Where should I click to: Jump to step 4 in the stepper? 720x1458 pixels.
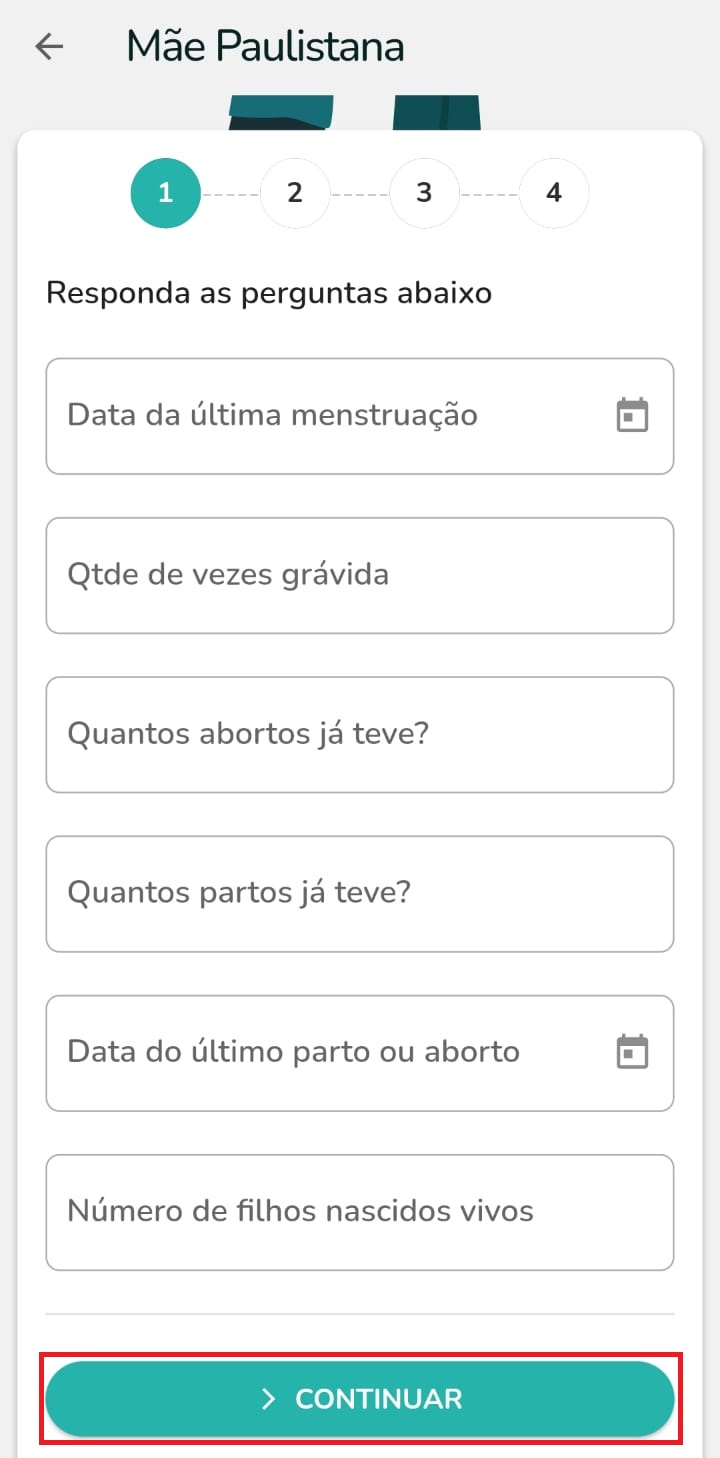(554, 192)
